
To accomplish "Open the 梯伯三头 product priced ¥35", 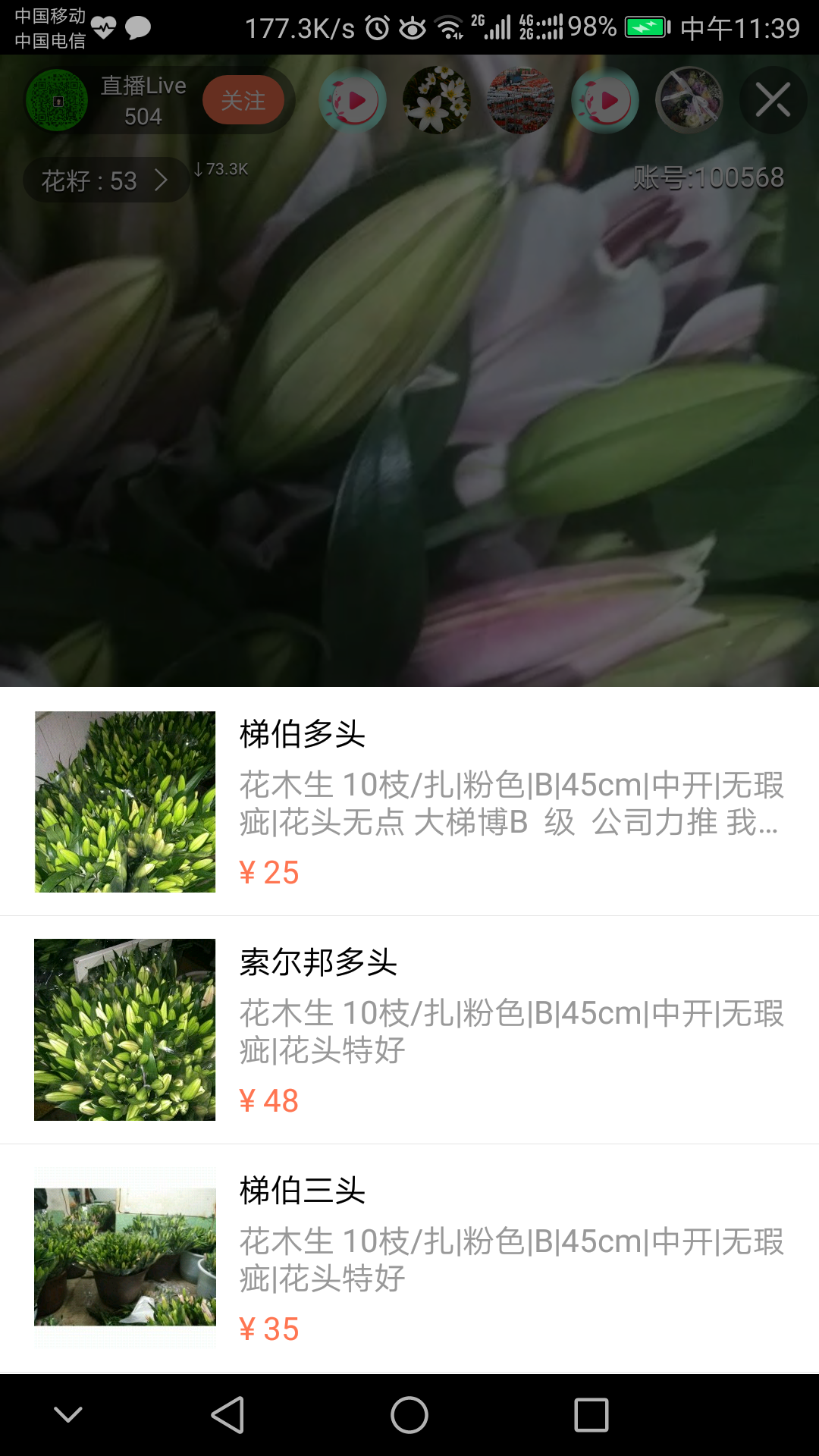I will pos(409,1258).
